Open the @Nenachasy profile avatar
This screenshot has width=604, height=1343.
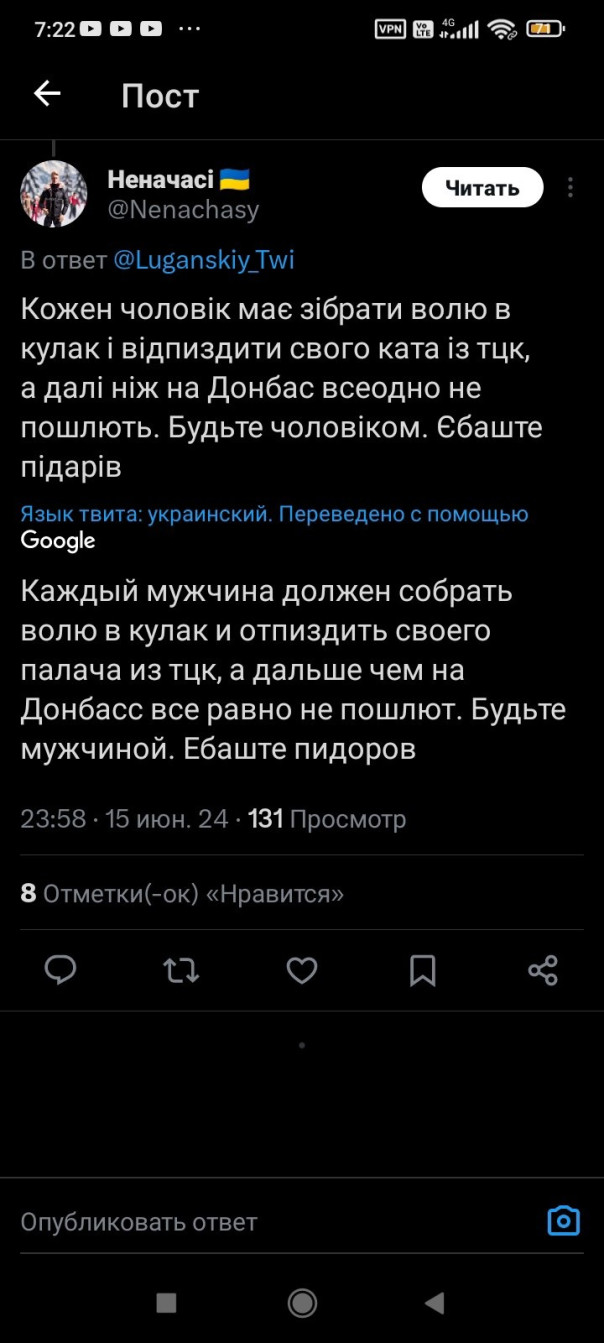[x=54, y=193]
